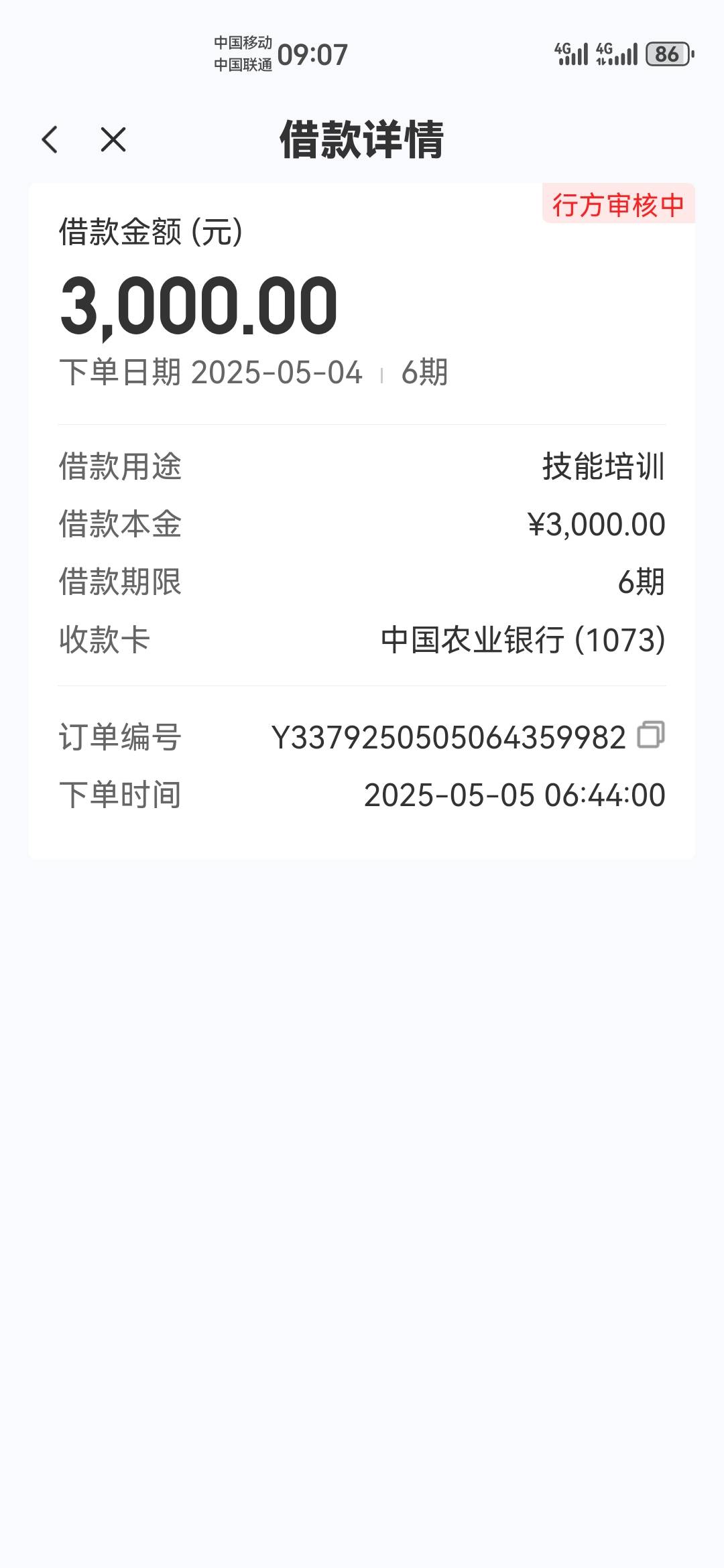The image size is (724, 1568).
Task: Copy the order number
Action: (x=650, y=734)
